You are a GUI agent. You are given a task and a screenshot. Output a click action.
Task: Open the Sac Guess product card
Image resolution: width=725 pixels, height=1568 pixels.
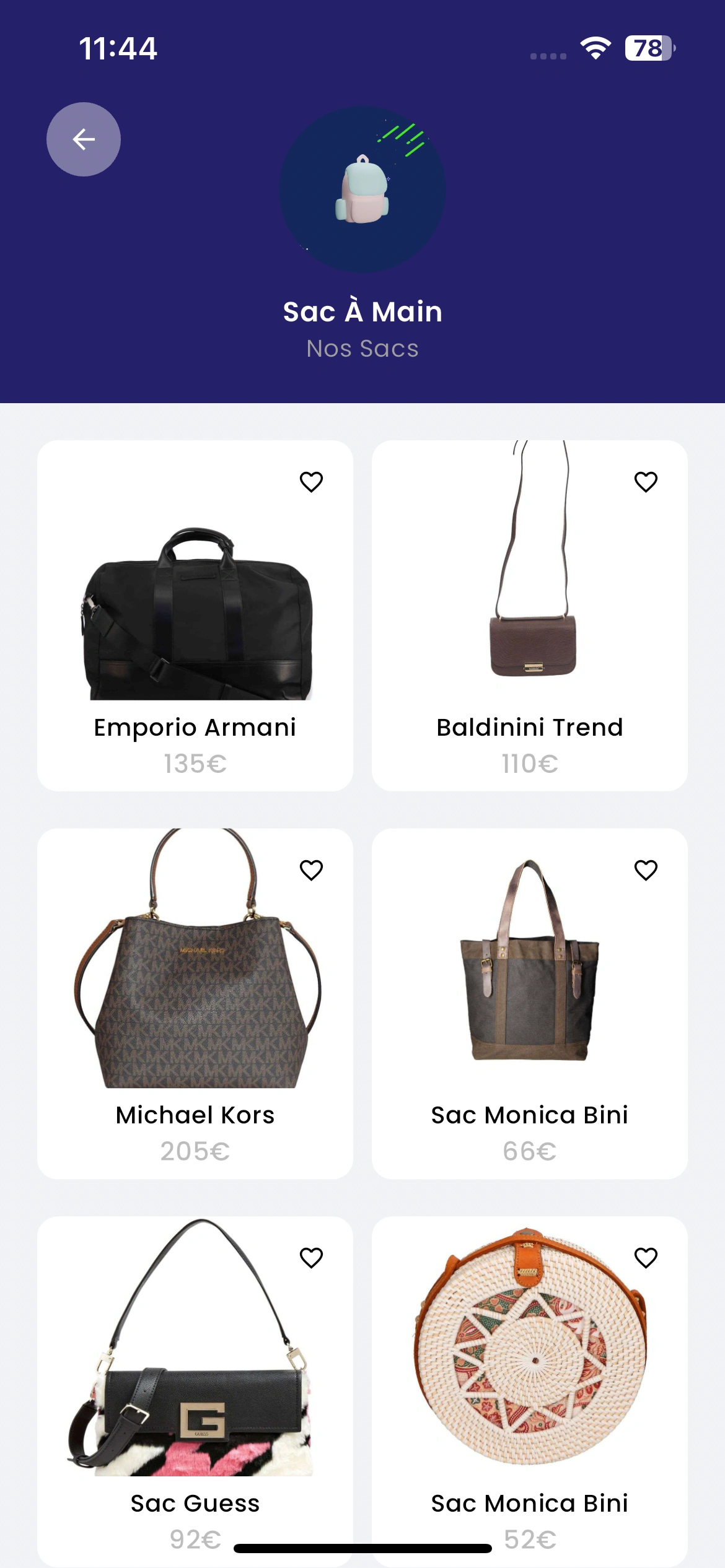click(195, 1392)
